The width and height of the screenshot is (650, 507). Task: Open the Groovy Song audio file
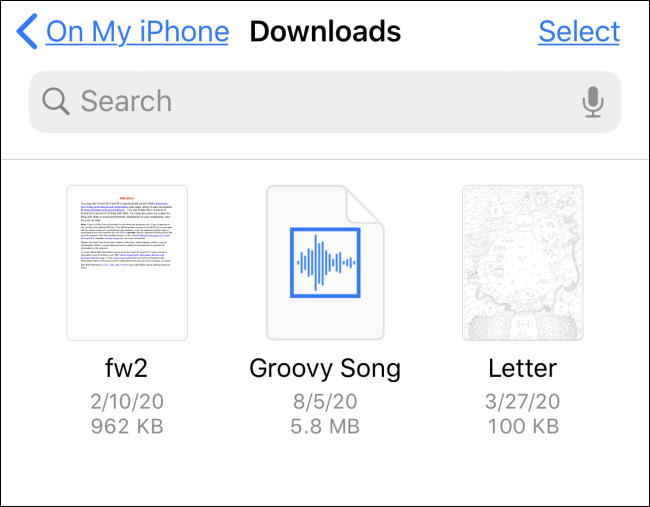coord(324,263)
